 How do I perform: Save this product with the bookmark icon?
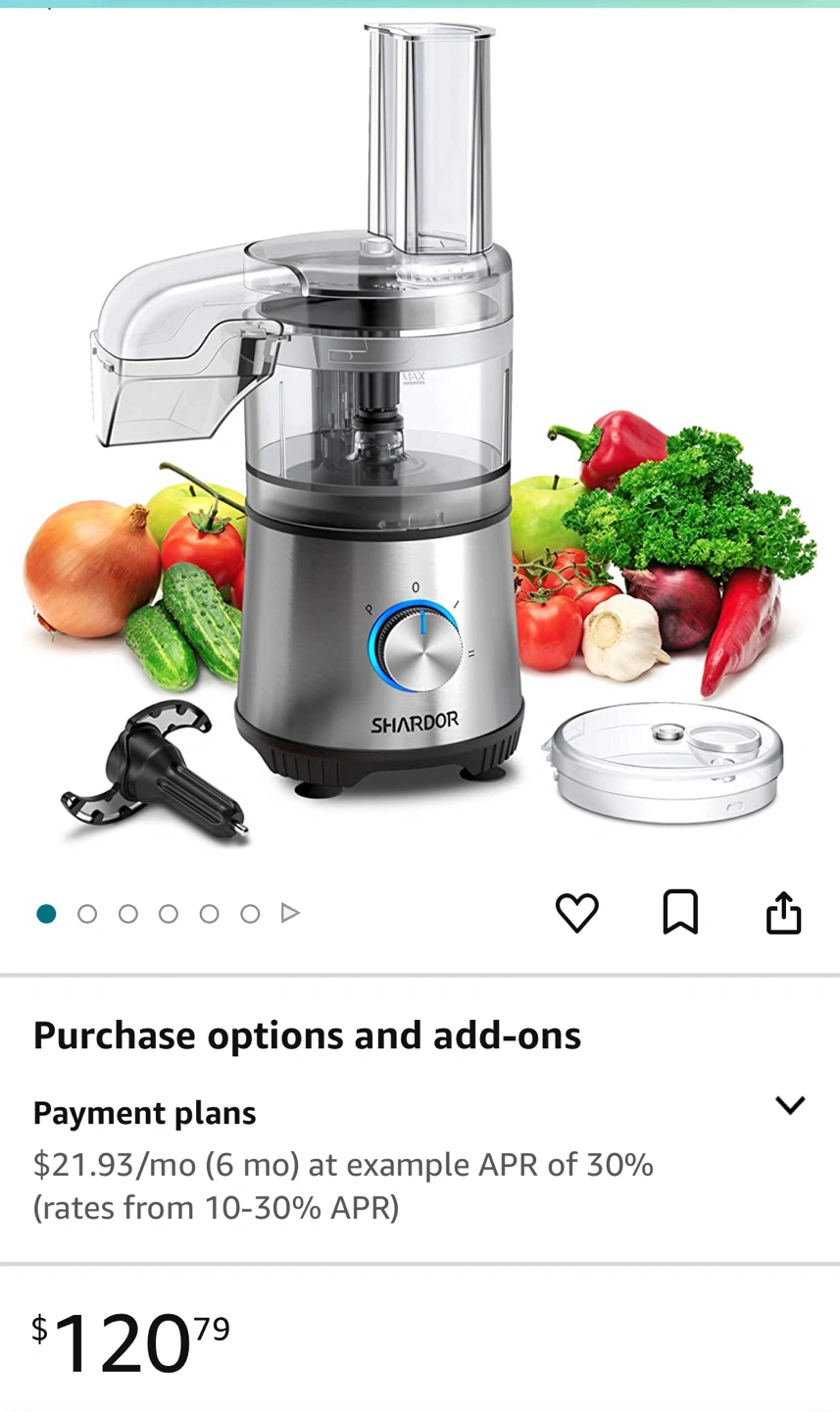click(x=680, y=913)
